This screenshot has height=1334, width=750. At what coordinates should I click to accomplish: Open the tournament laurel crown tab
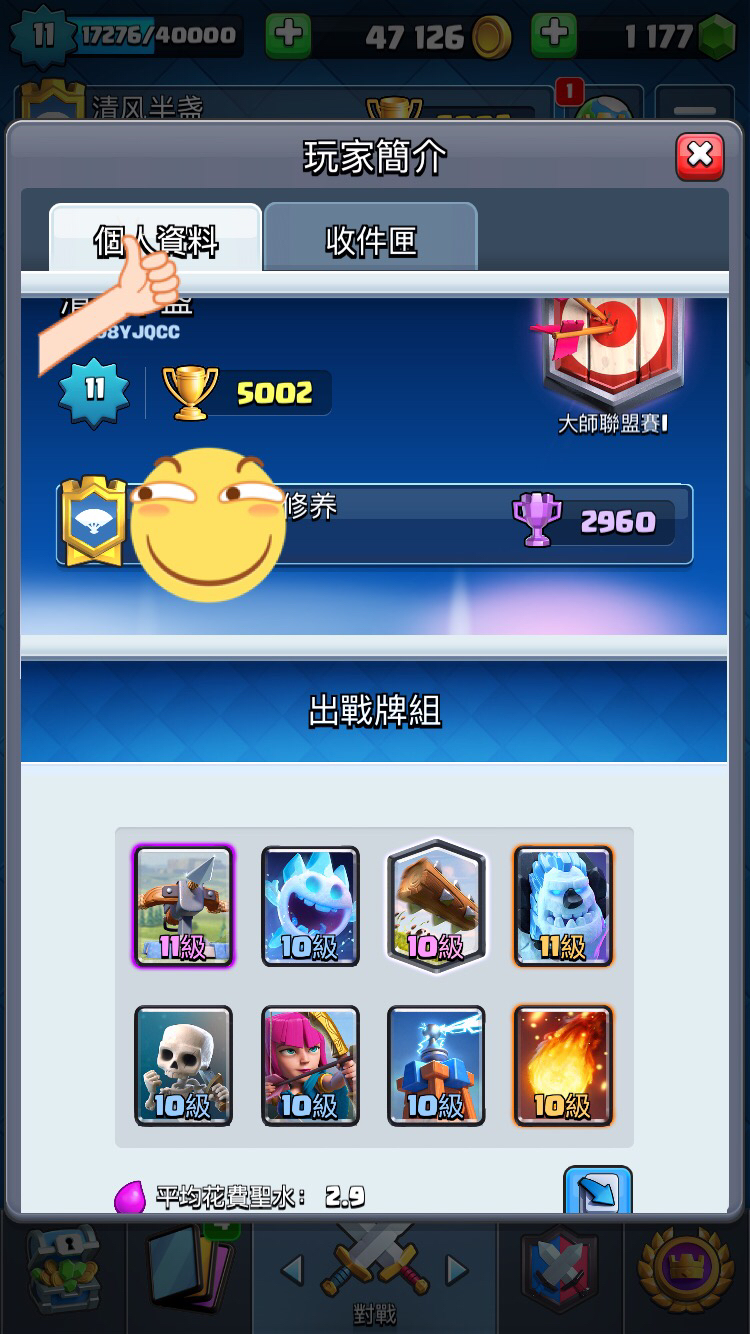pos(686,1268)
